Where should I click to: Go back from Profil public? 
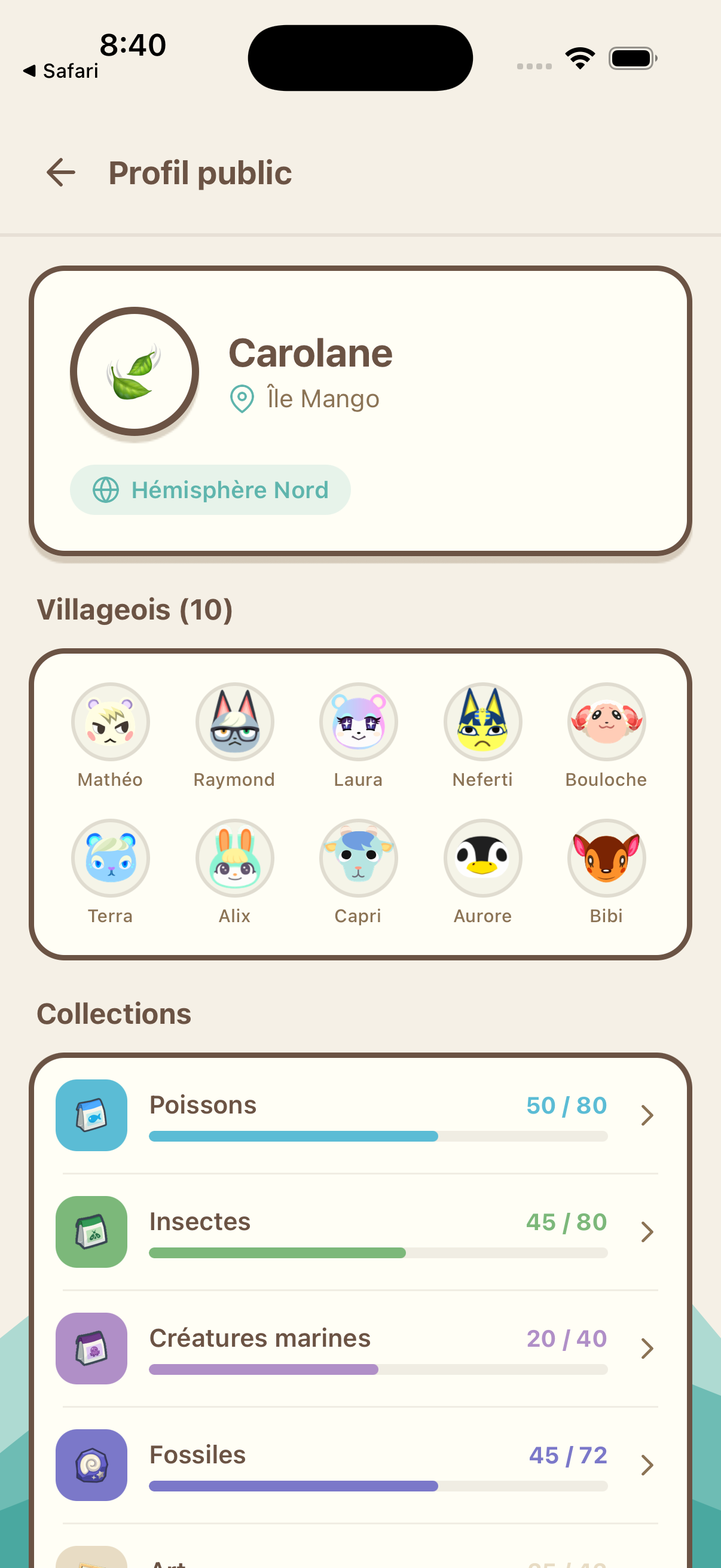61,173
